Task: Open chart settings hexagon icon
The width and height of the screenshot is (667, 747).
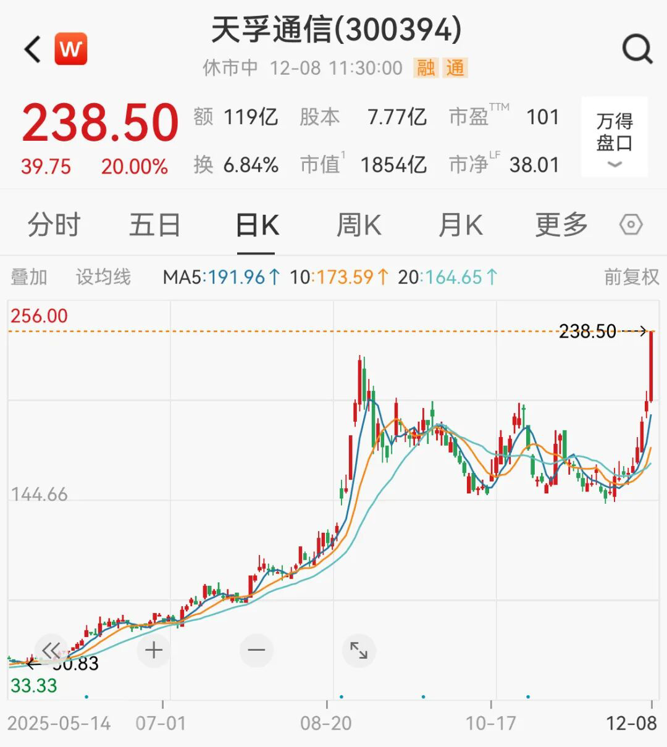Action: pyautogui.click(x=631, y=225)
